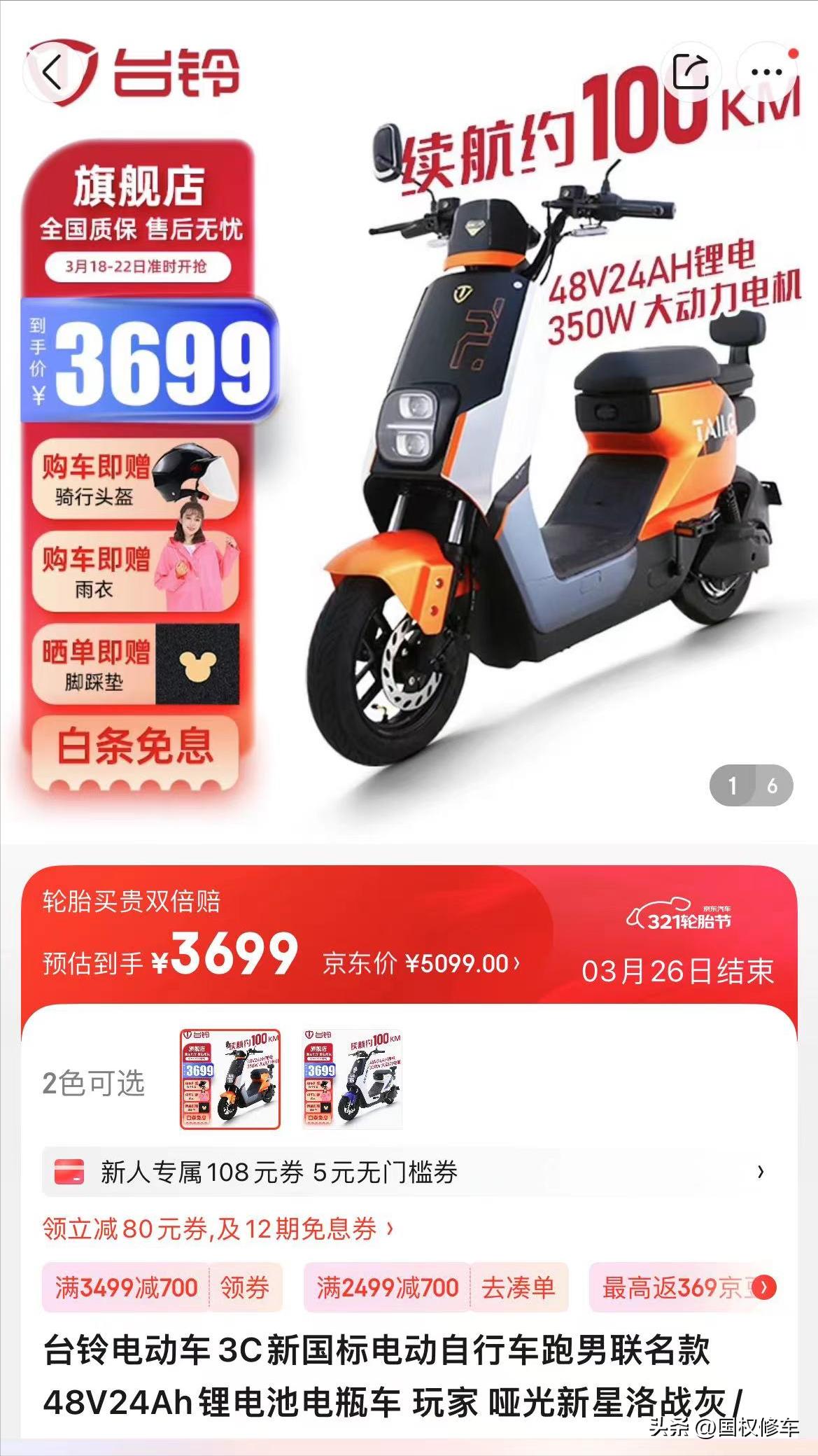Share this product listing

(x=691, y=70)
